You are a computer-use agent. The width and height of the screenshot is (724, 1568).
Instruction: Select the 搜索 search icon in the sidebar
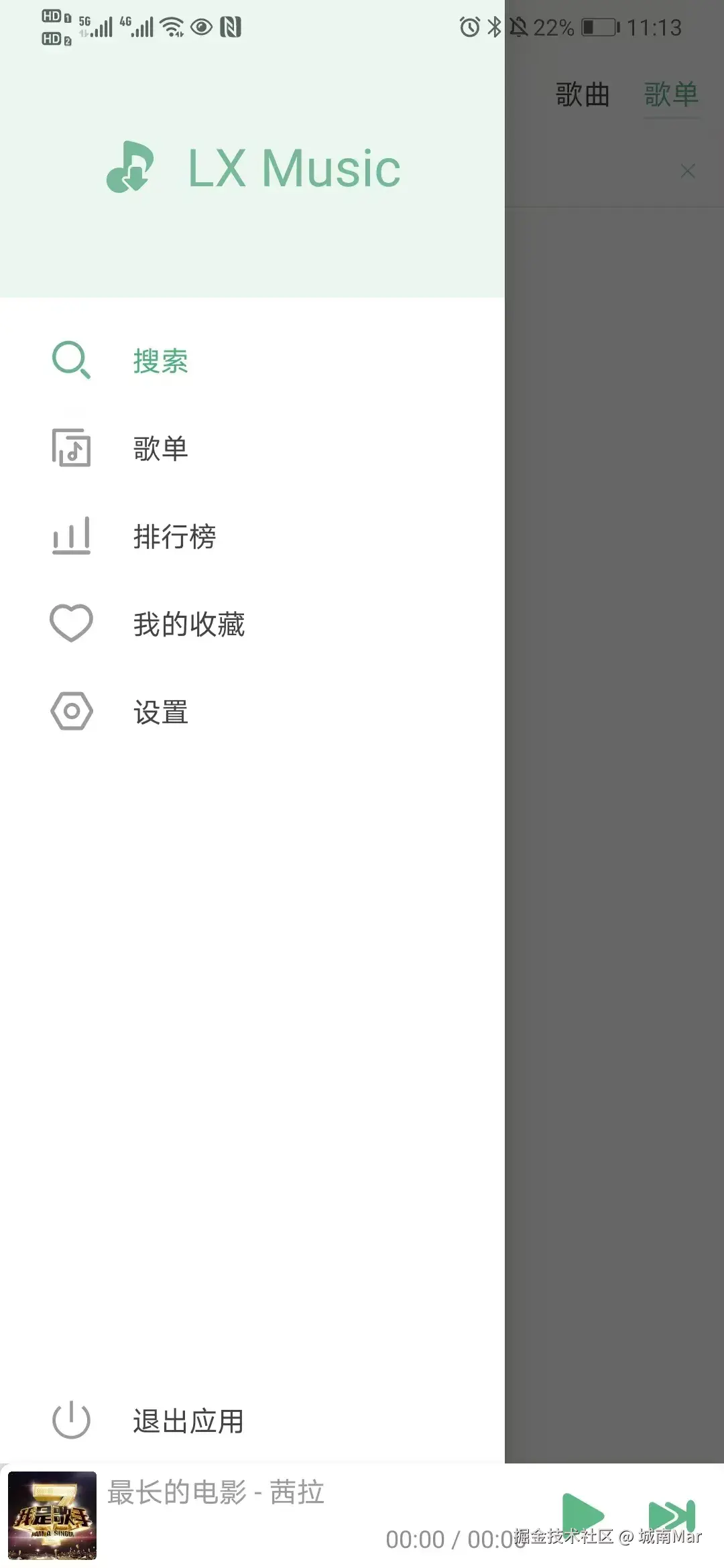click(x=71, y=361)
